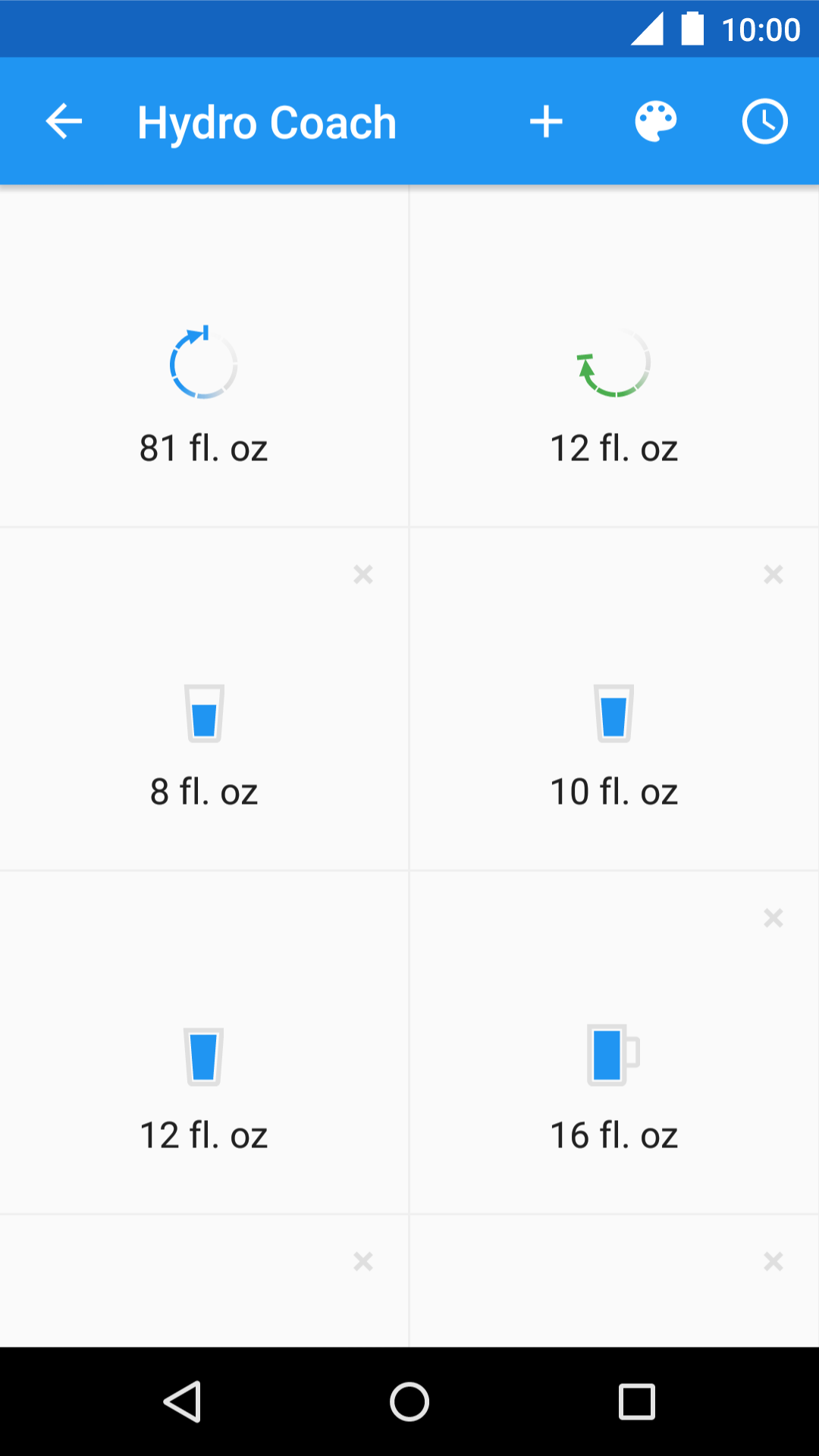Add a new cup using the plus icon

point(546,121)
